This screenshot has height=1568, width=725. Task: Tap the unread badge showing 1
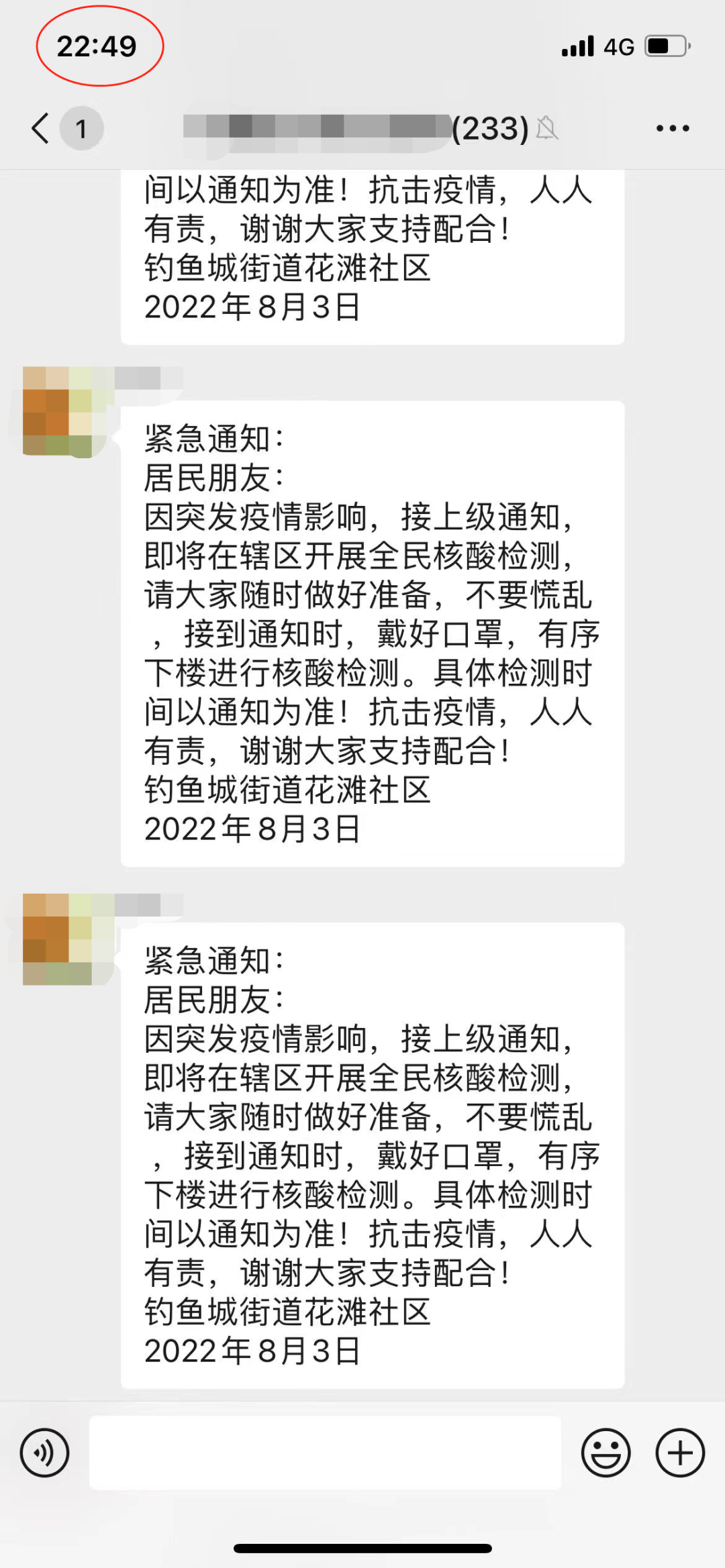(81, 128)
